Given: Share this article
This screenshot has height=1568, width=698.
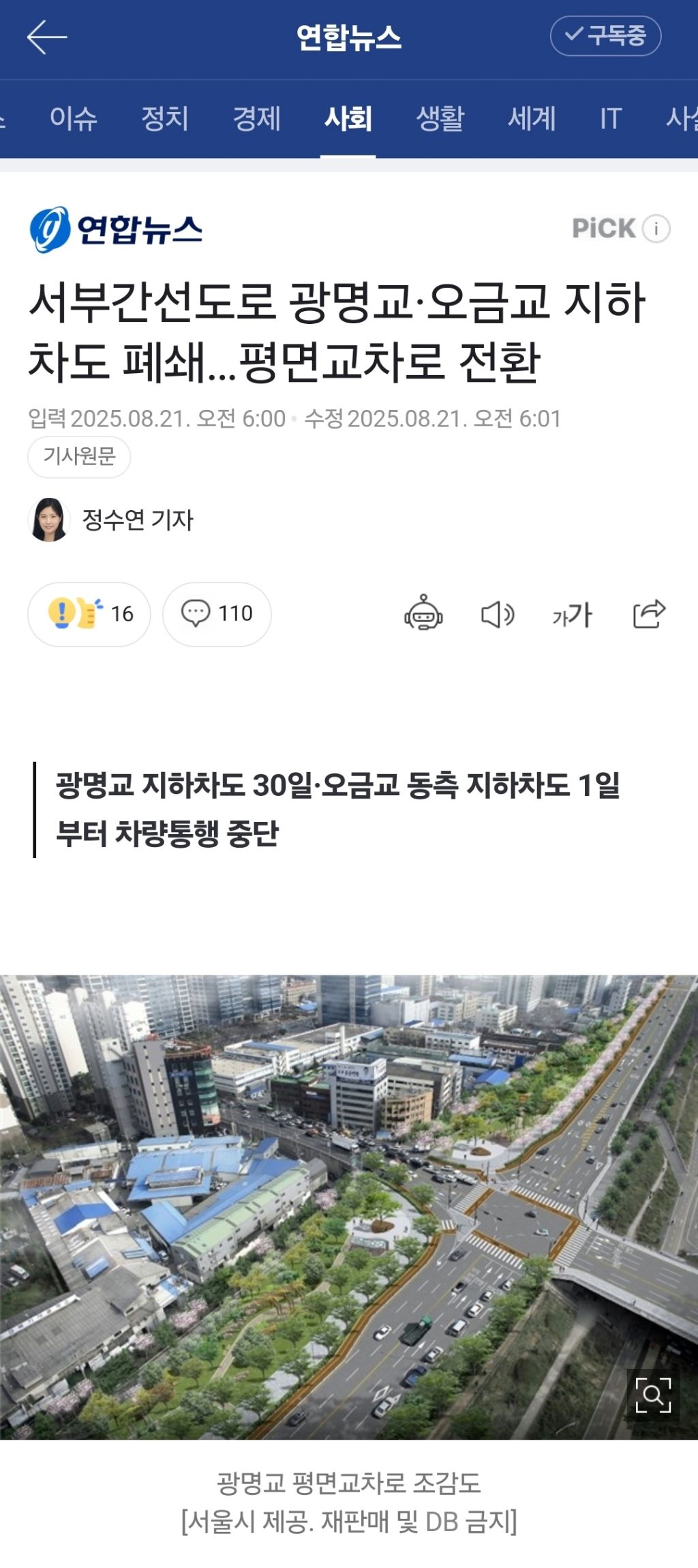Looking at the screenshot, I should point(648,613).
